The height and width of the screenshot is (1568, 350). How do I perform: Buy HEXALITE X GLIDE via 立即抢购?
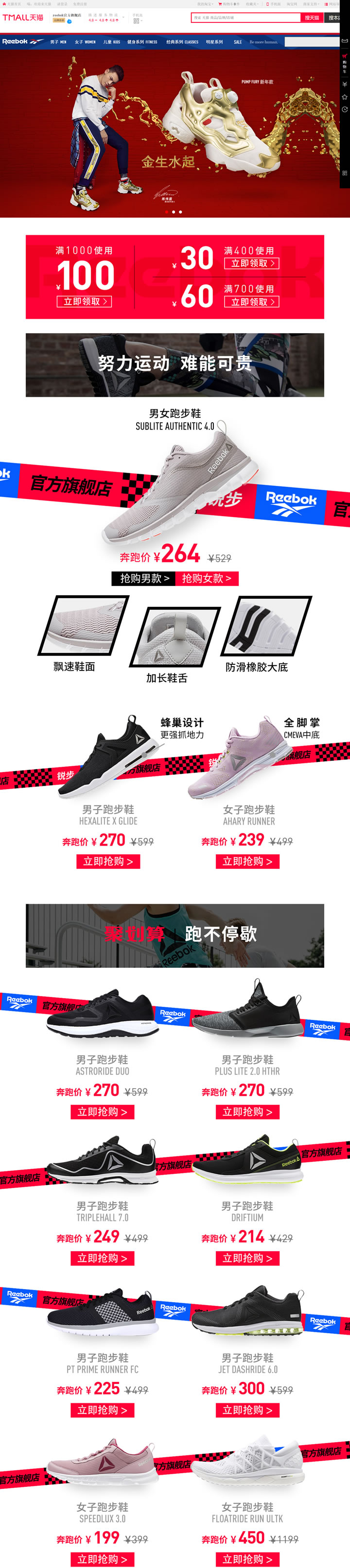(108, 862)
